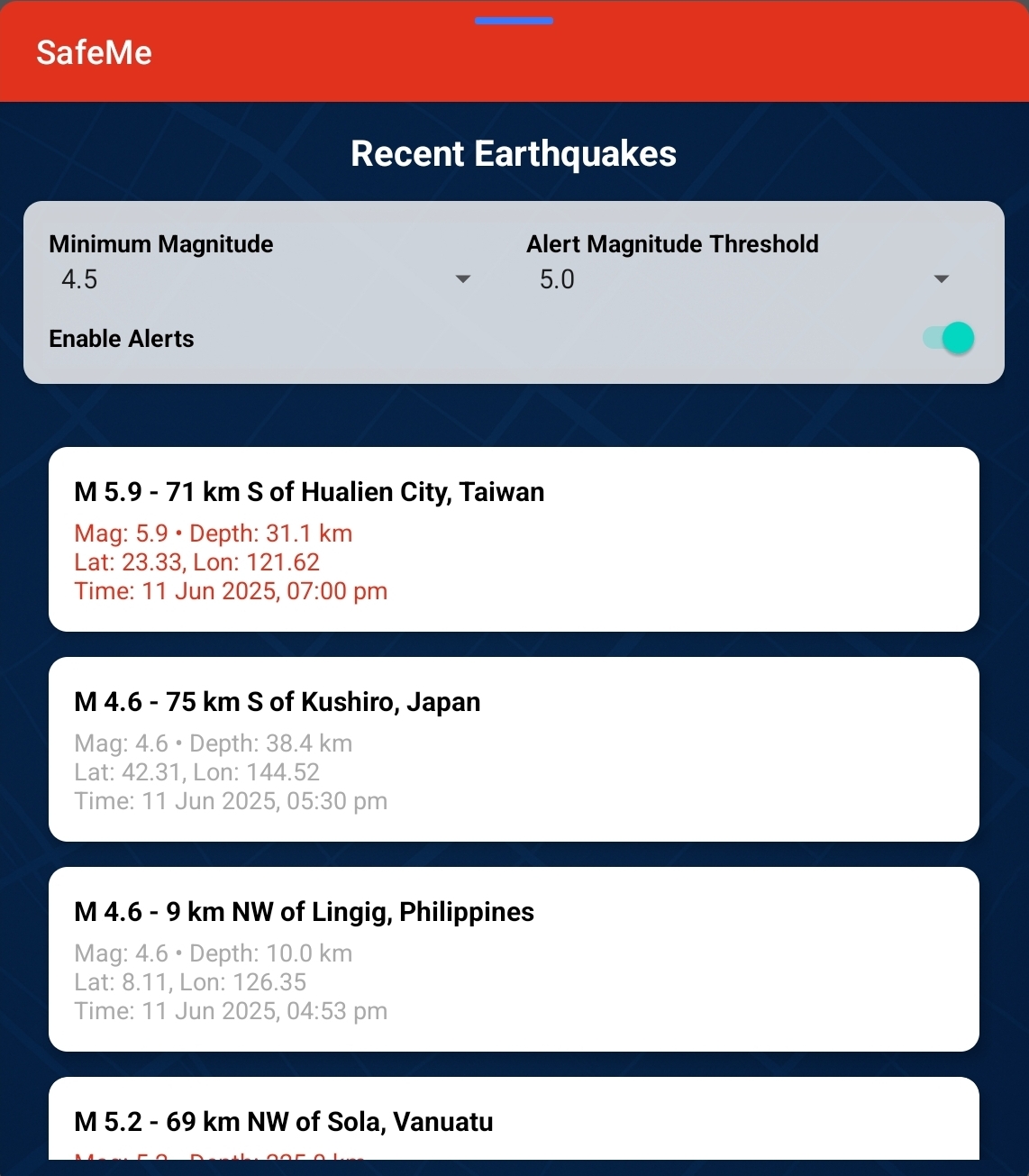
Task: Tap the Sola, Vanuatu earthquake card
Action: (514, 1120)
